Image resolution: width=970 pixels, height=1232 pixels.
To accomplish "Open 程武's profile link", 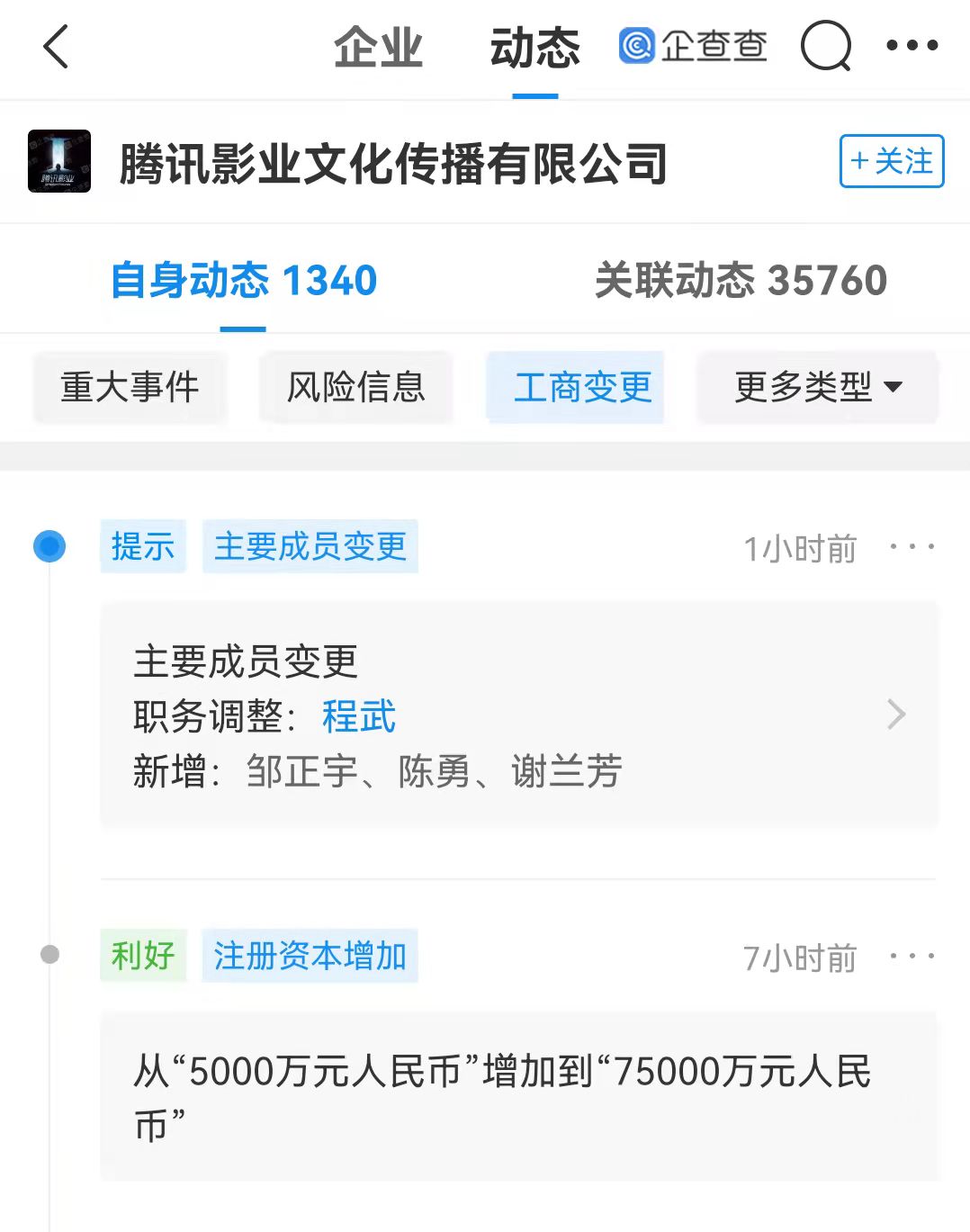I will [359, 717].
